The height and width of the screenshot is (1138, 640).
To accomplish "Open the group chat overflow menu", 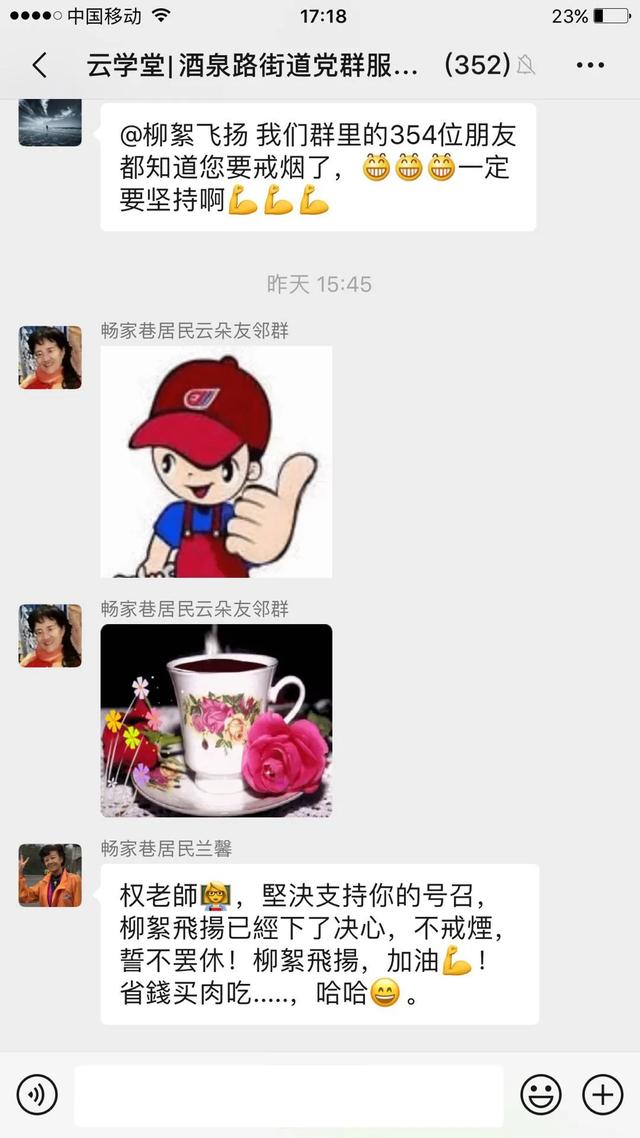I will (x=590, y=66).
